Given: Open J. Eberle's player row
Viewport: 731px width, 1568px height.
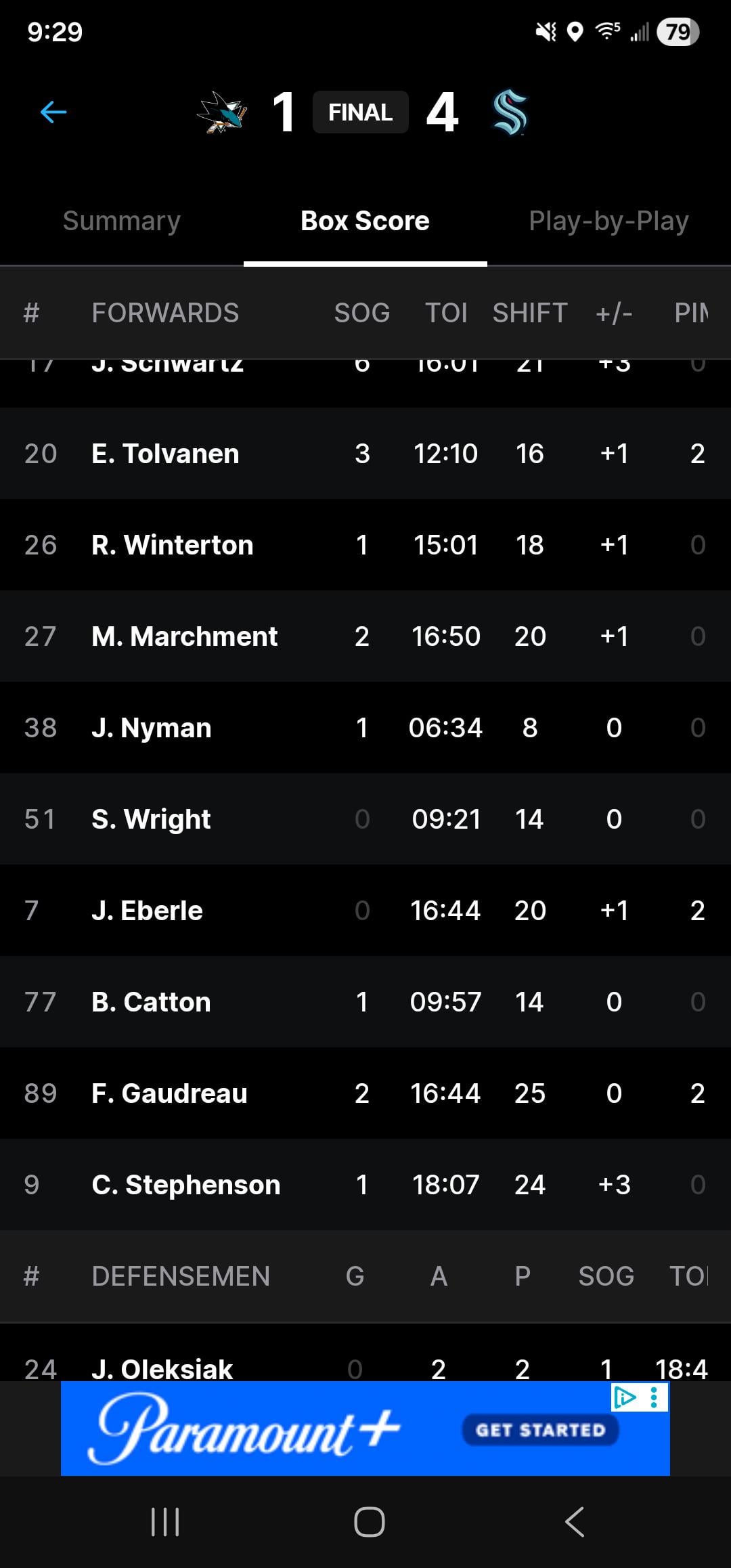Looking at the screenshot, I should 147,911.
